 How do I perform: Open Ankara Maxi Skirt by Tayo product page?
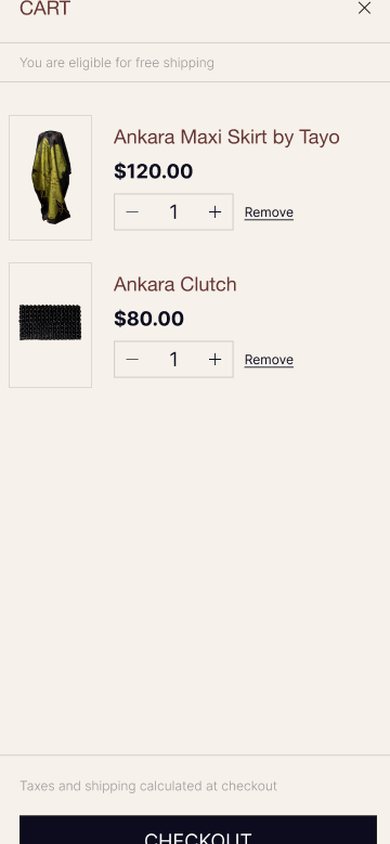(x=226, y=137)
